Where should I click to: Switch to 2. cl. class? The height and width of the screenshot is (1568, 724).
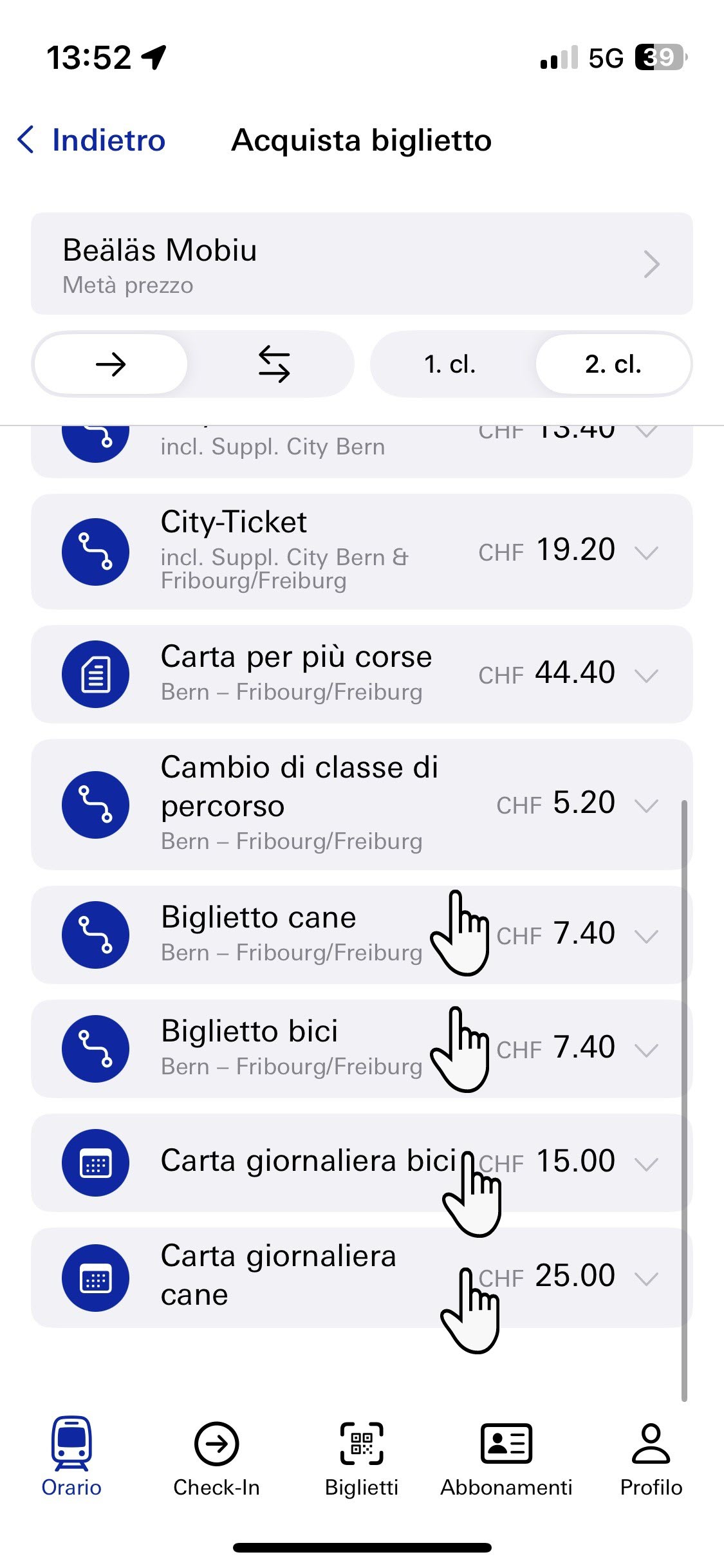tap(613, 364)
